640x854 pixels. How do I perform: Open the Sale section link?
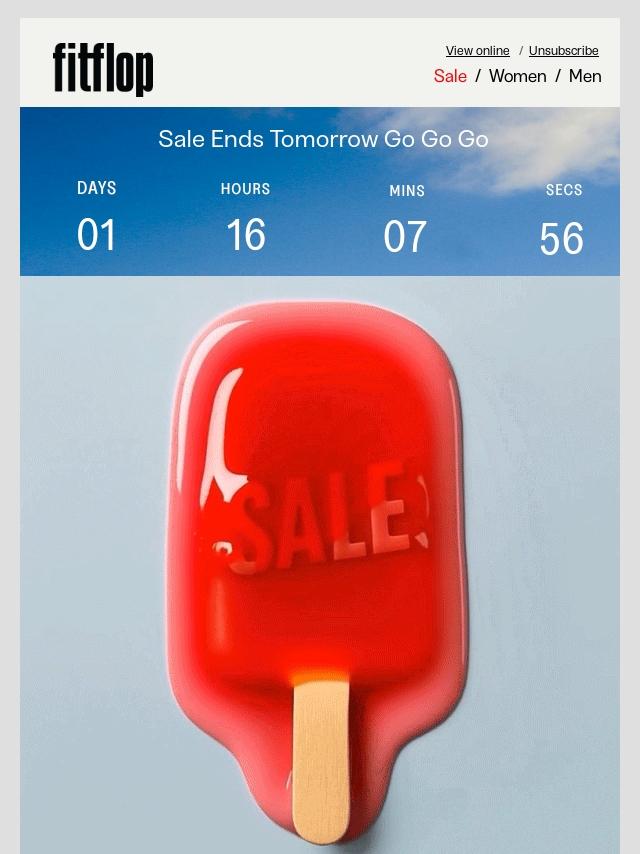[x=450, y=76]
